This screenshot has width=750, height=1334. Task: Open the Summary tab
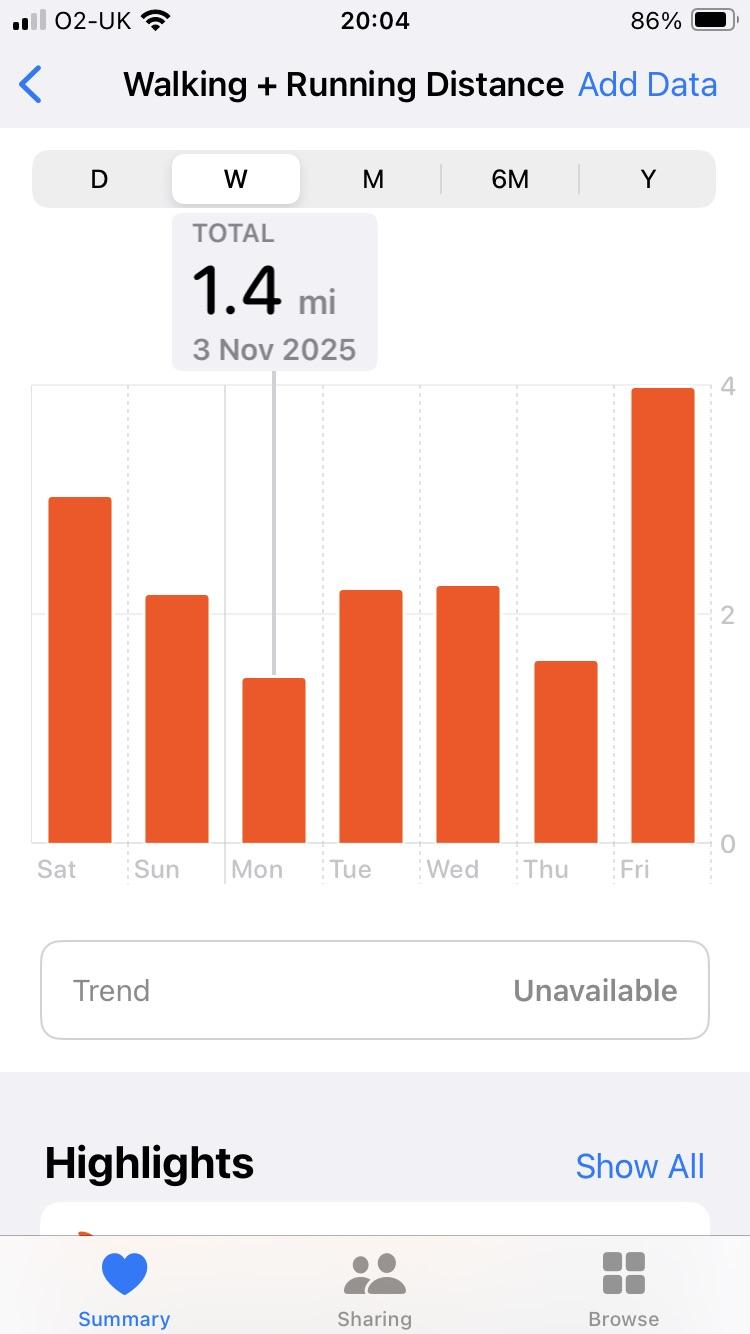(x=124, y=1289)
